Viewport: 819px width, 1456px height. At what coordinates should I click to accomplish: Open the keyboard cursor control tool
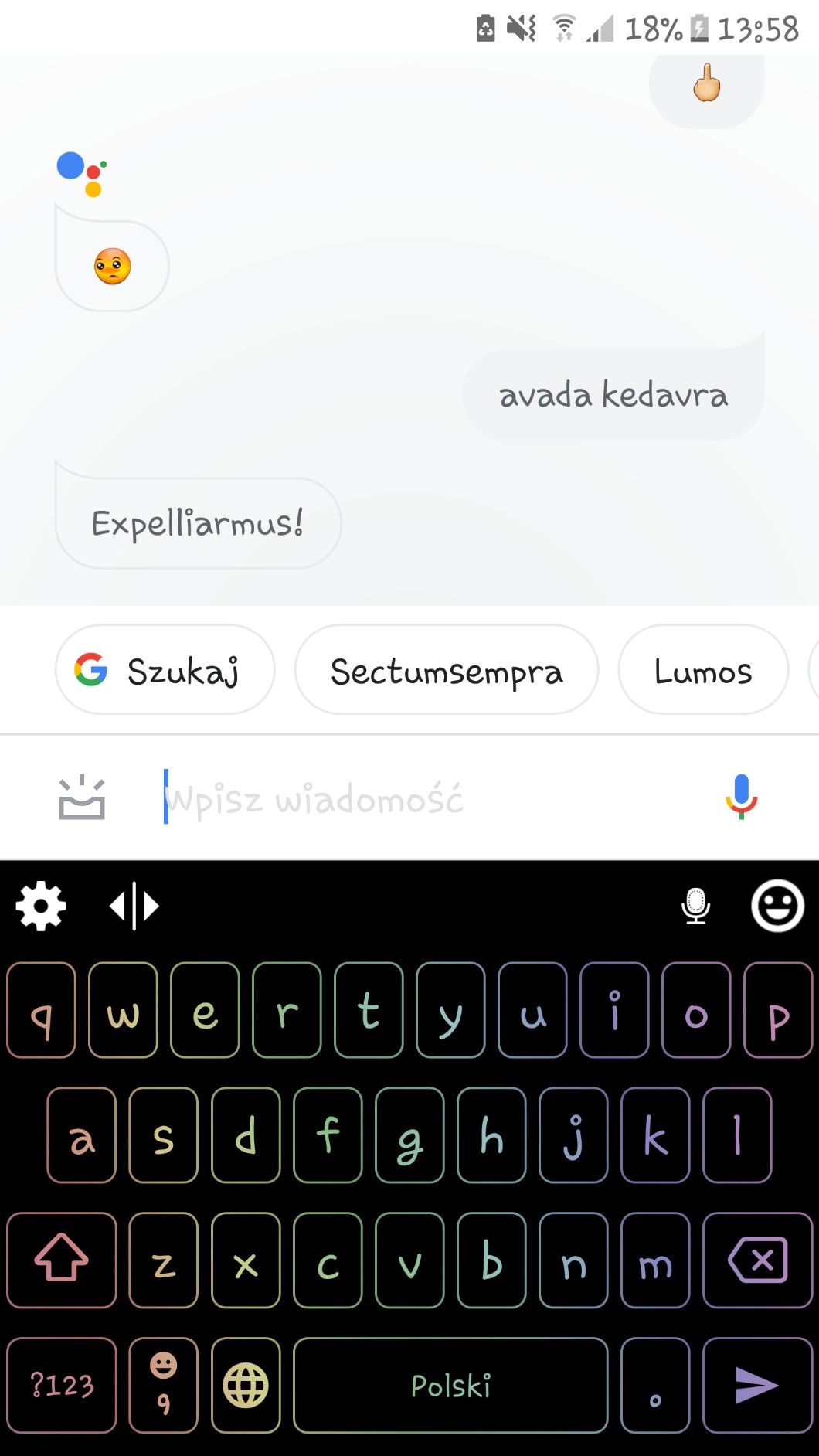(134, 906)
